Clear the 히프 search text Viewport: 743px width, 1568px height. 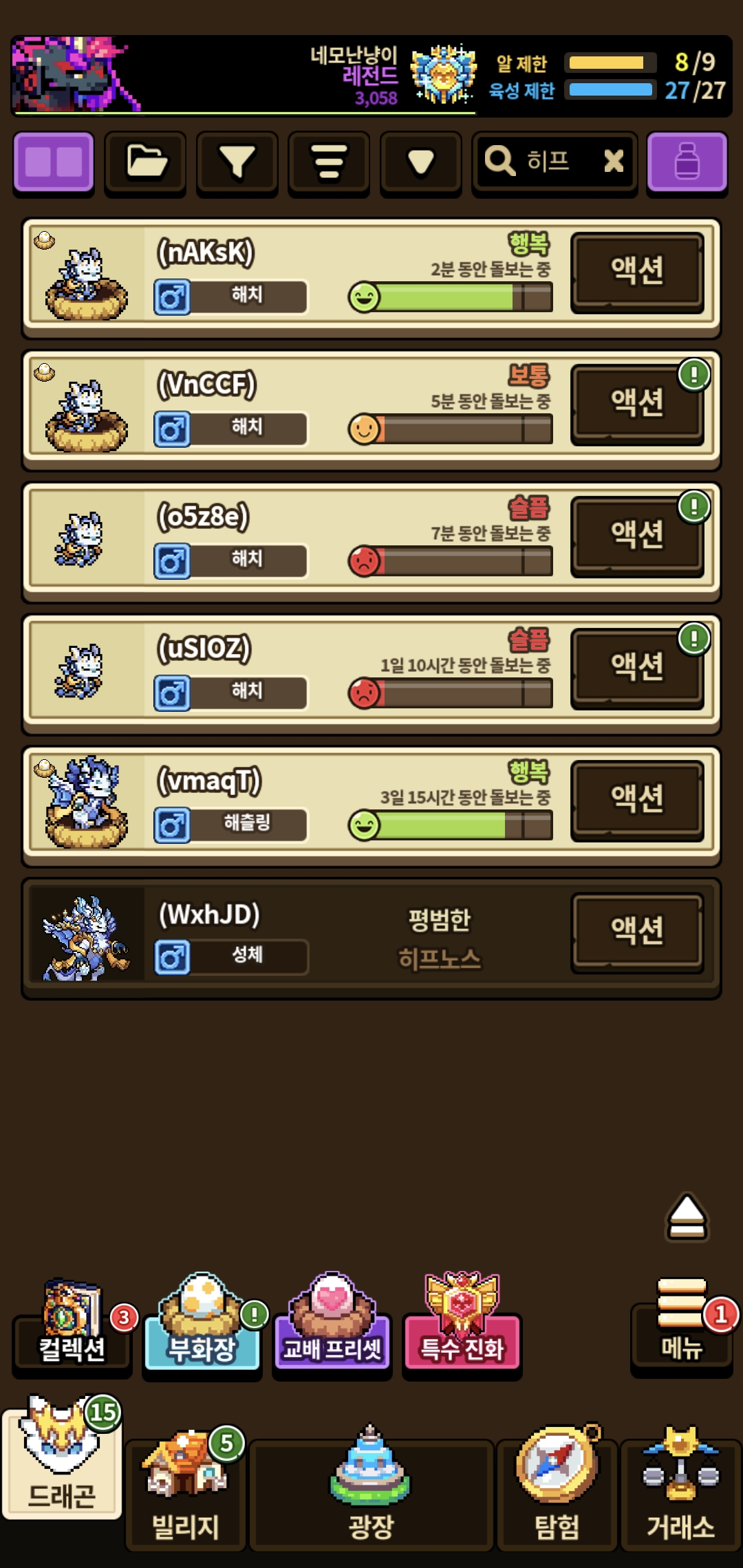click(x=614, y=162)
